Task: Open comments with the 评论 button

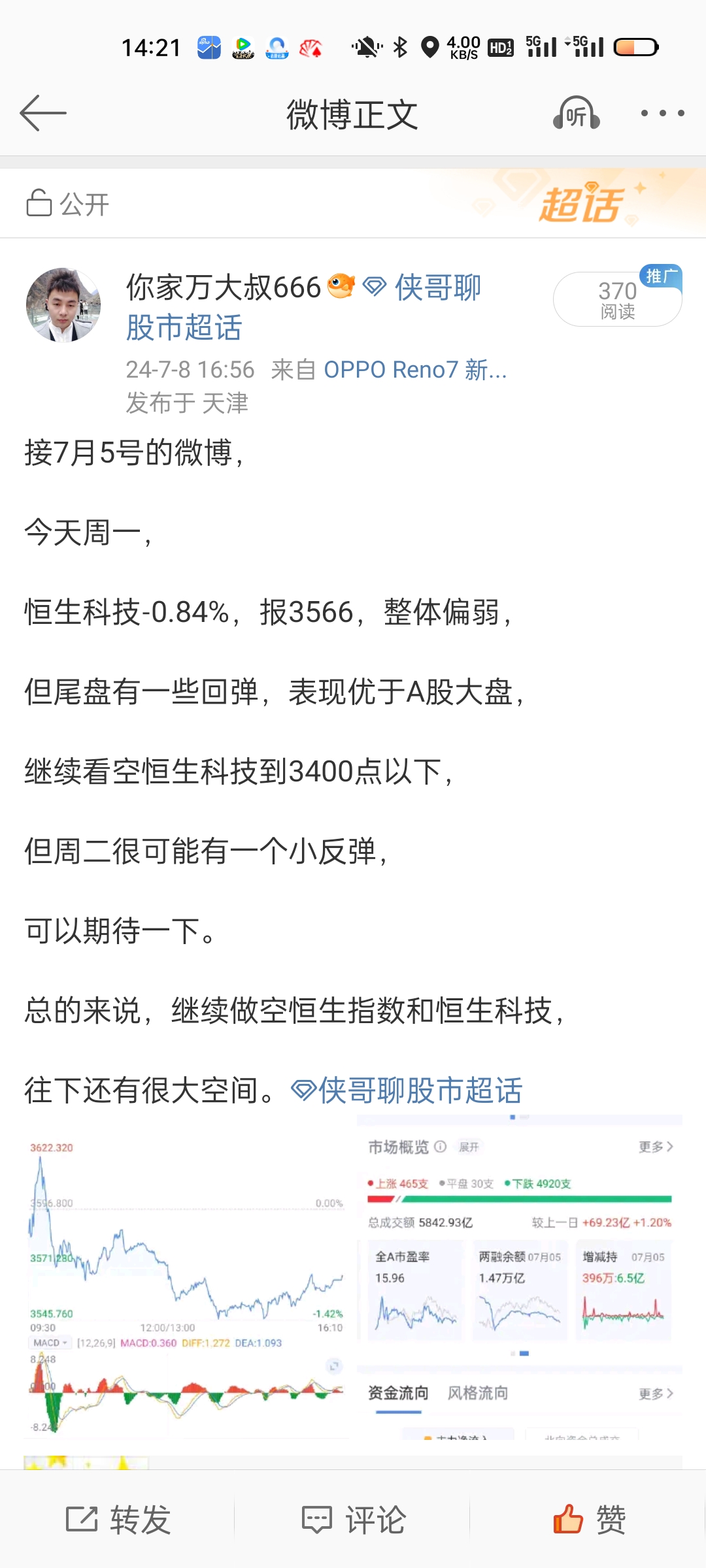Action: click(354, 1520)
